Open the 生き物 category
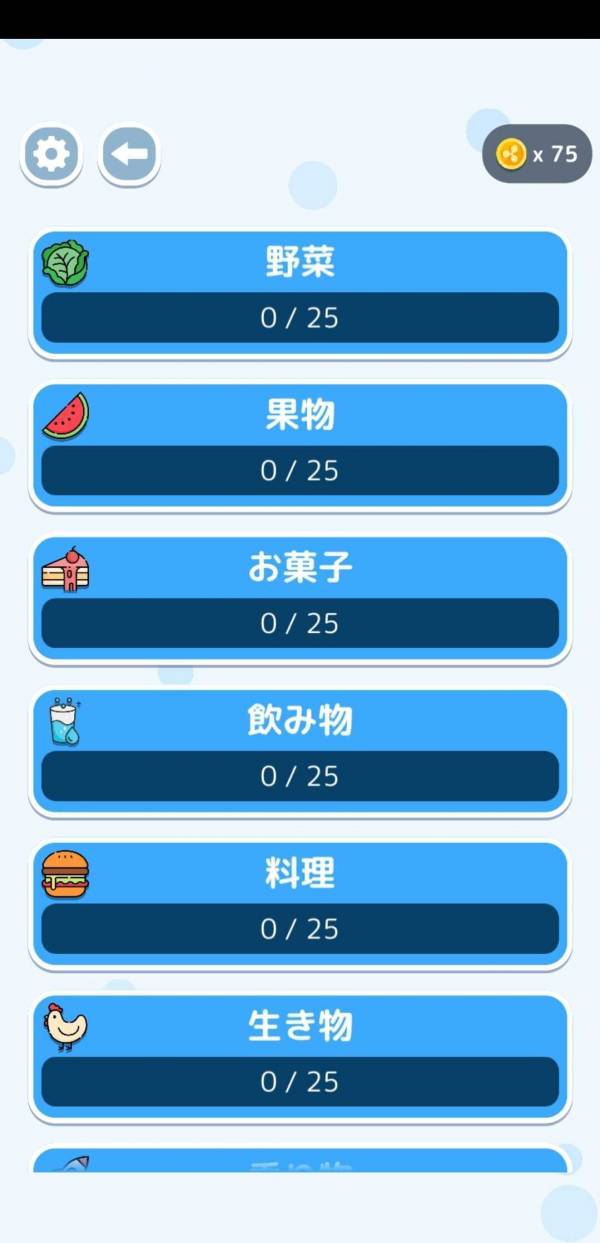 pos(300,1057)
